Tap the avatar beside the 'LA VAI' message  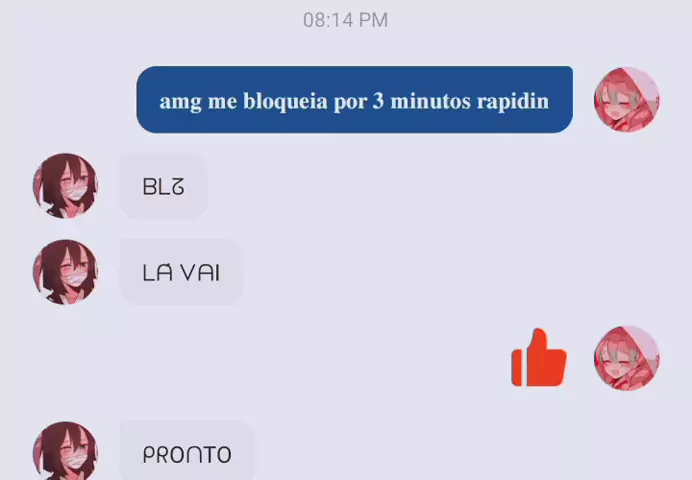(66, 271)
